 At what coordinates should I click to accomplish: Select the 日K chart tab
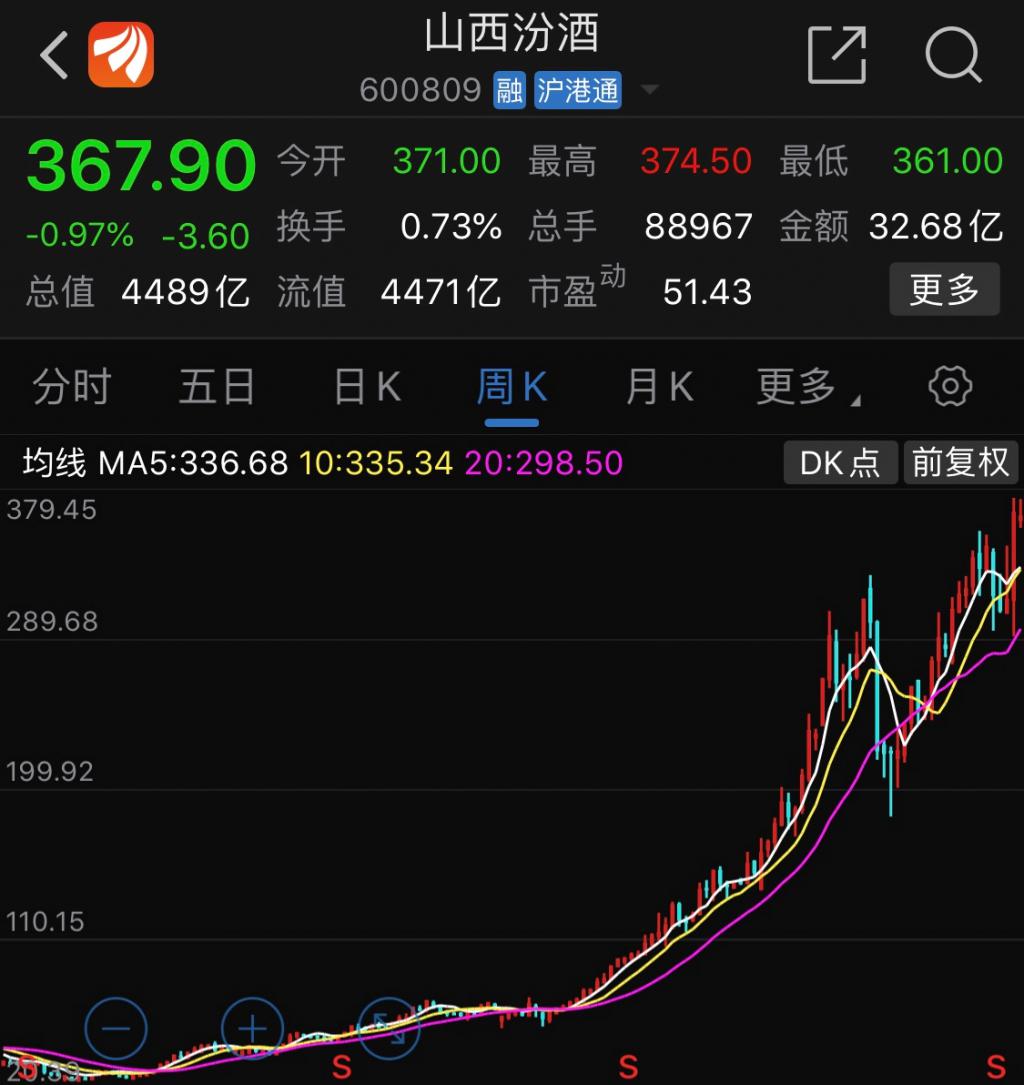366,387
